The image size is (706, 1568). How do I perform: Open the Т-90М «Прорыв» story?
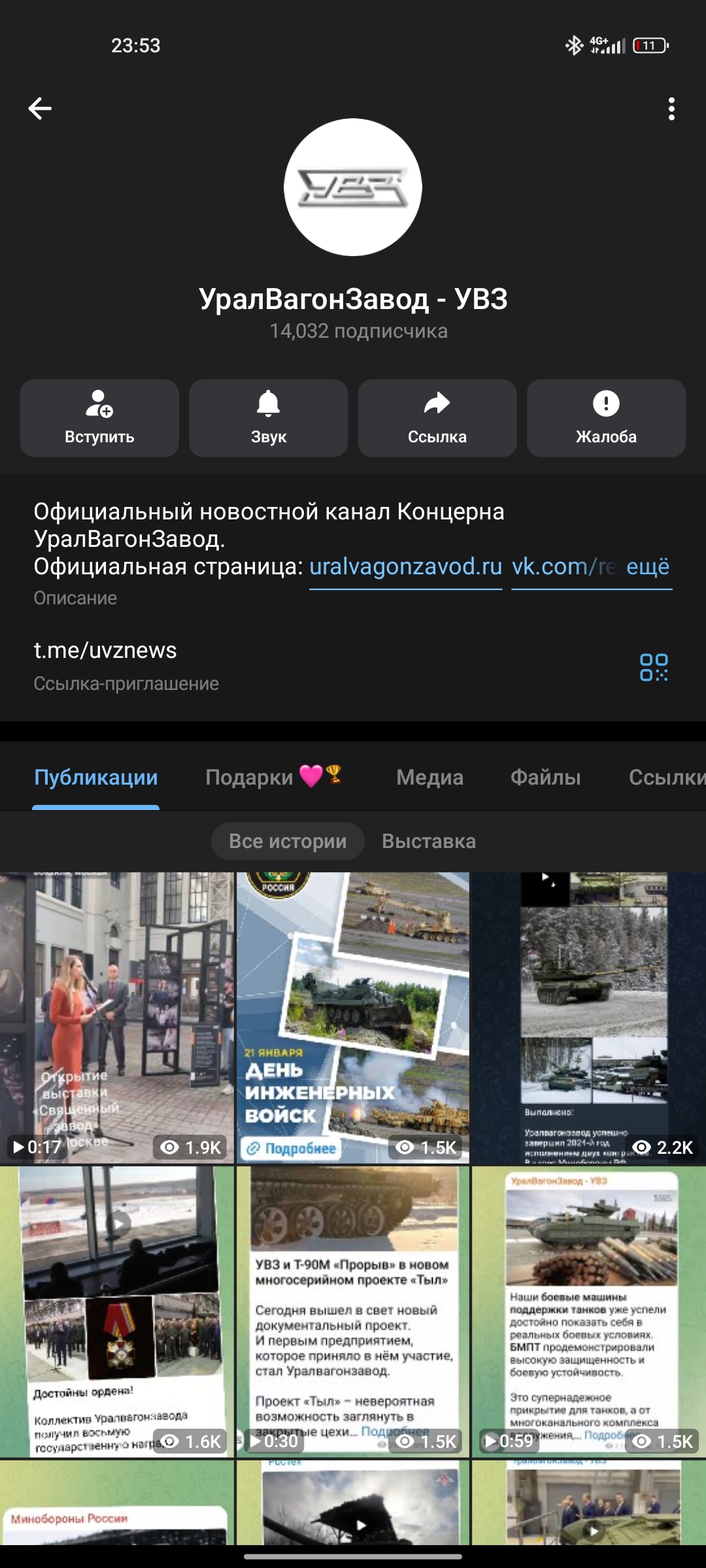[x=353, y=1311]
